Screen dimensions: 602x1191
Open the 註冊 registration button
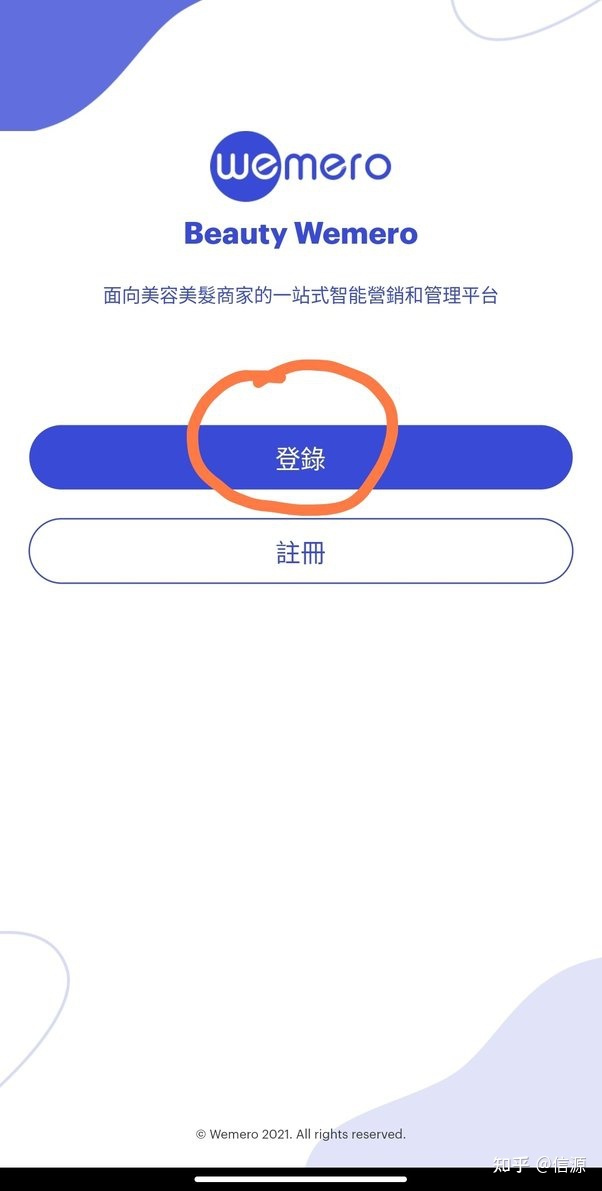[x=300, y=551]
